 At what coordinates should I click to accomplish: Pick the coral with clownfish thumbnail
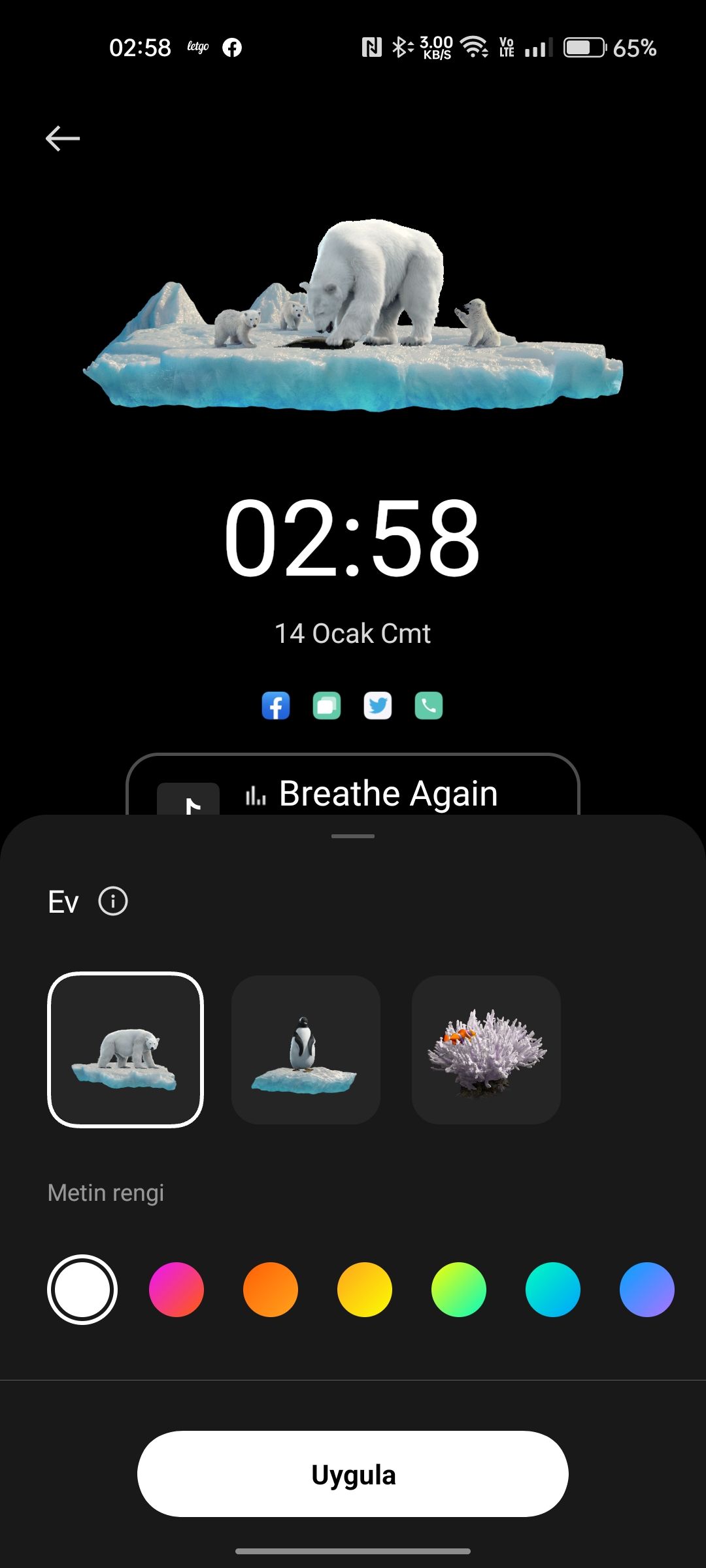tap(486, 1050)
